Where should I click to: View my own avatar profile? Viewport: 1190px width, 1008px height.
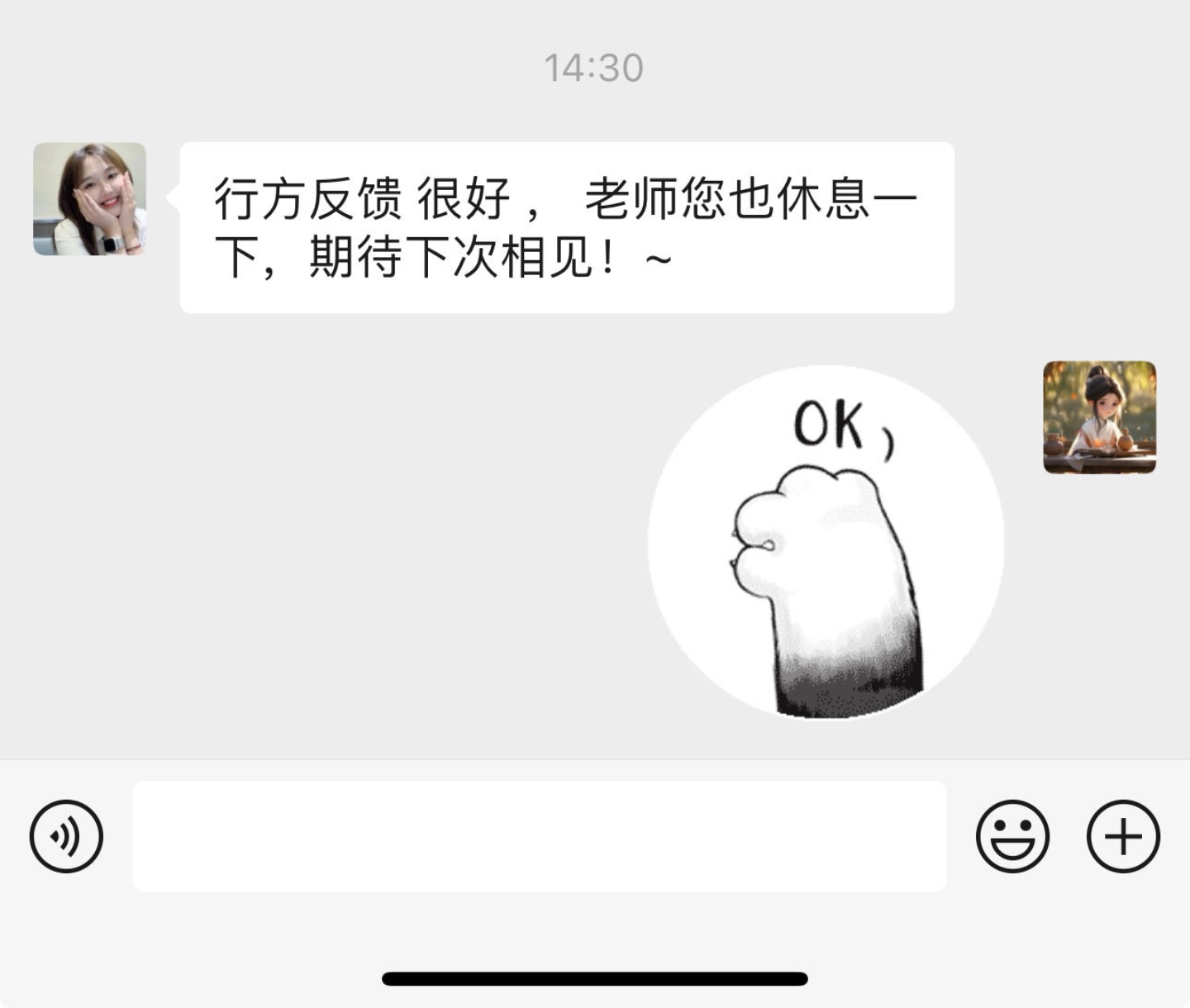tap(1099, 417)
